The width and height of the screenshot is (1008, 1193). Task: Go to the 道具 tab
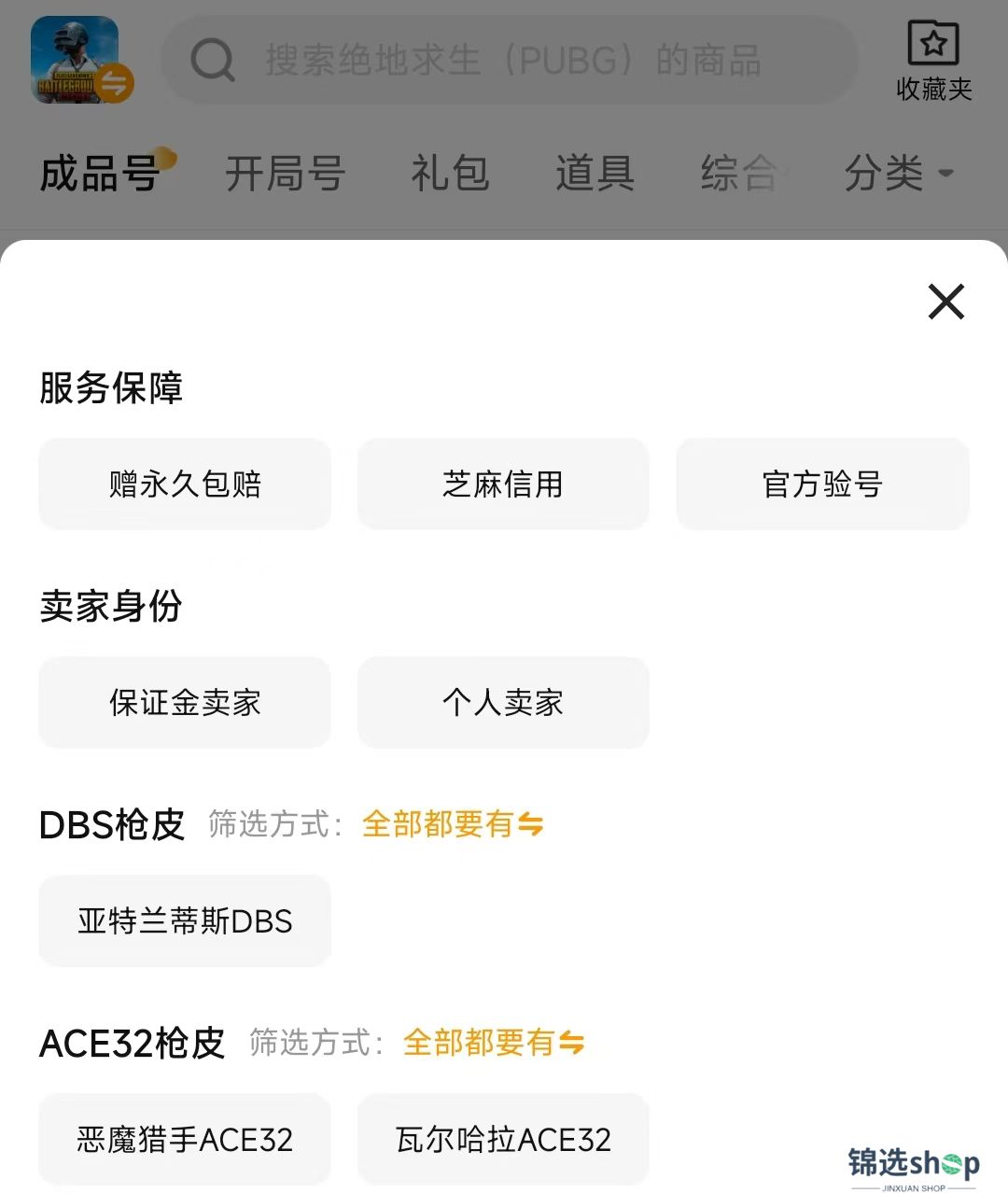click(x=595, y=174)
